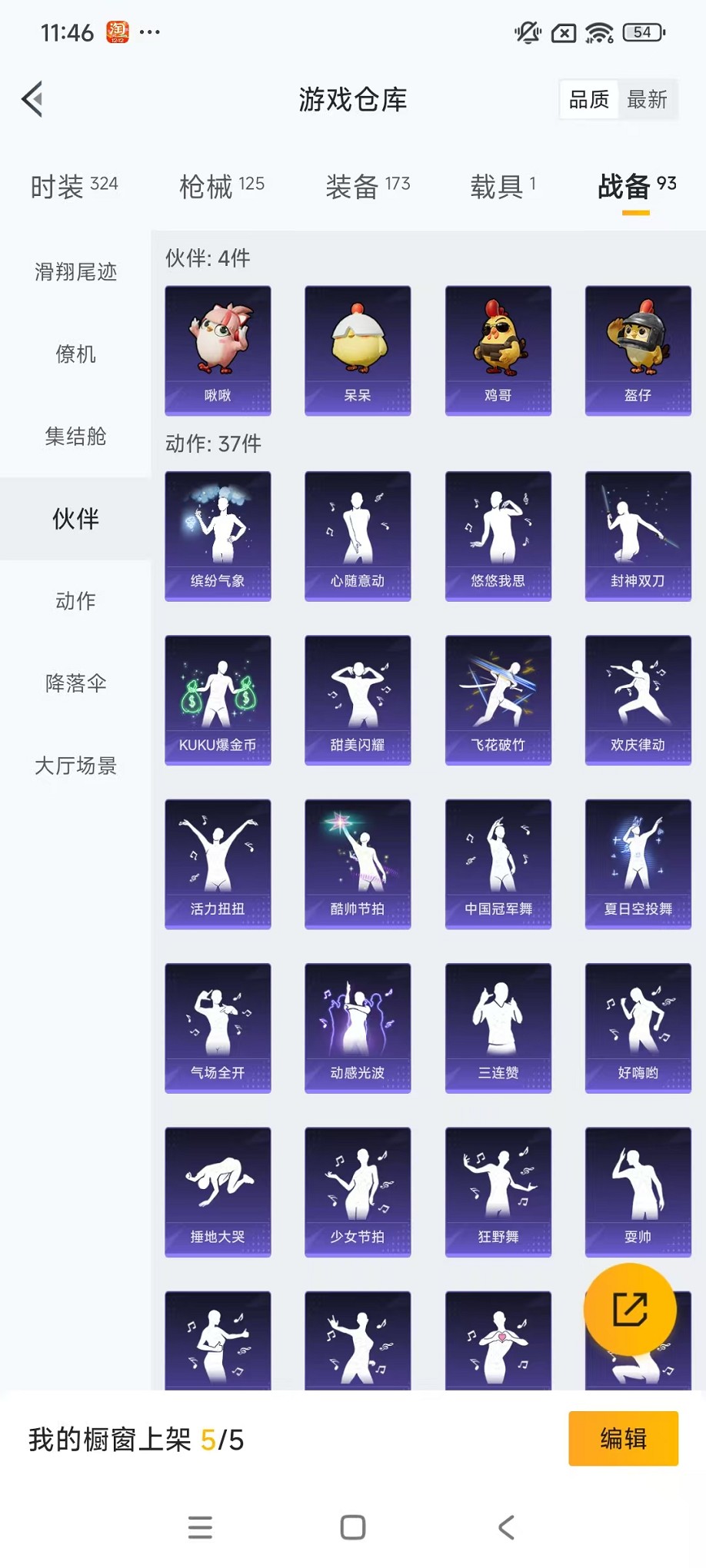706x1568 pixels.
Task: Sort the warehouse by 最新
Action: (x=647, y=99)
